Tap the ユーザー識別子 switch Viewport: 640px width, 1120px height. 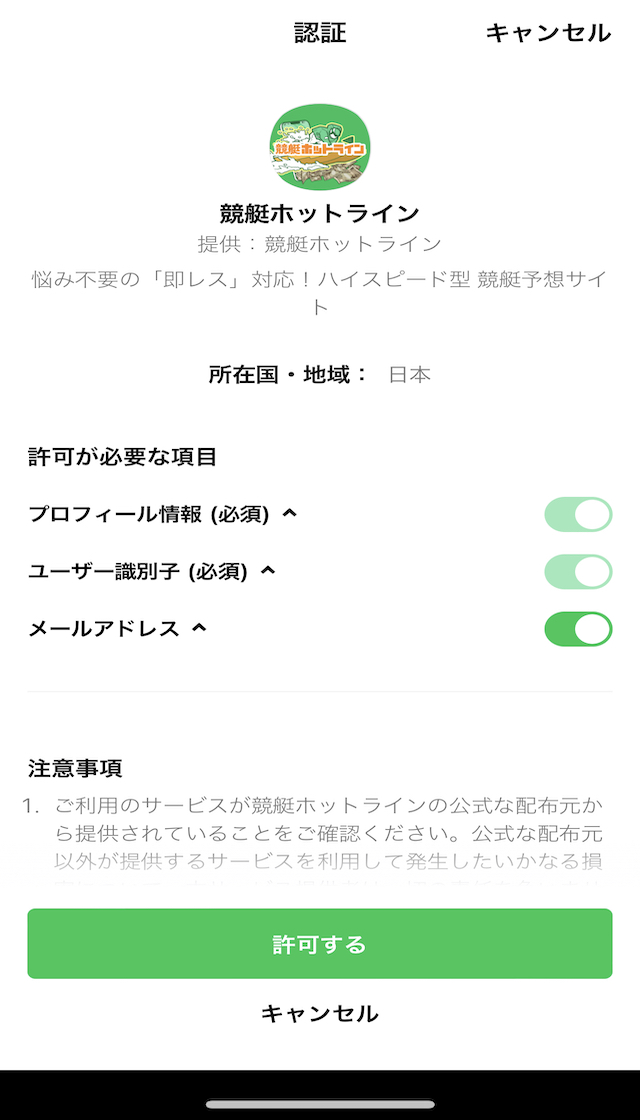click(x=578, y=571)
